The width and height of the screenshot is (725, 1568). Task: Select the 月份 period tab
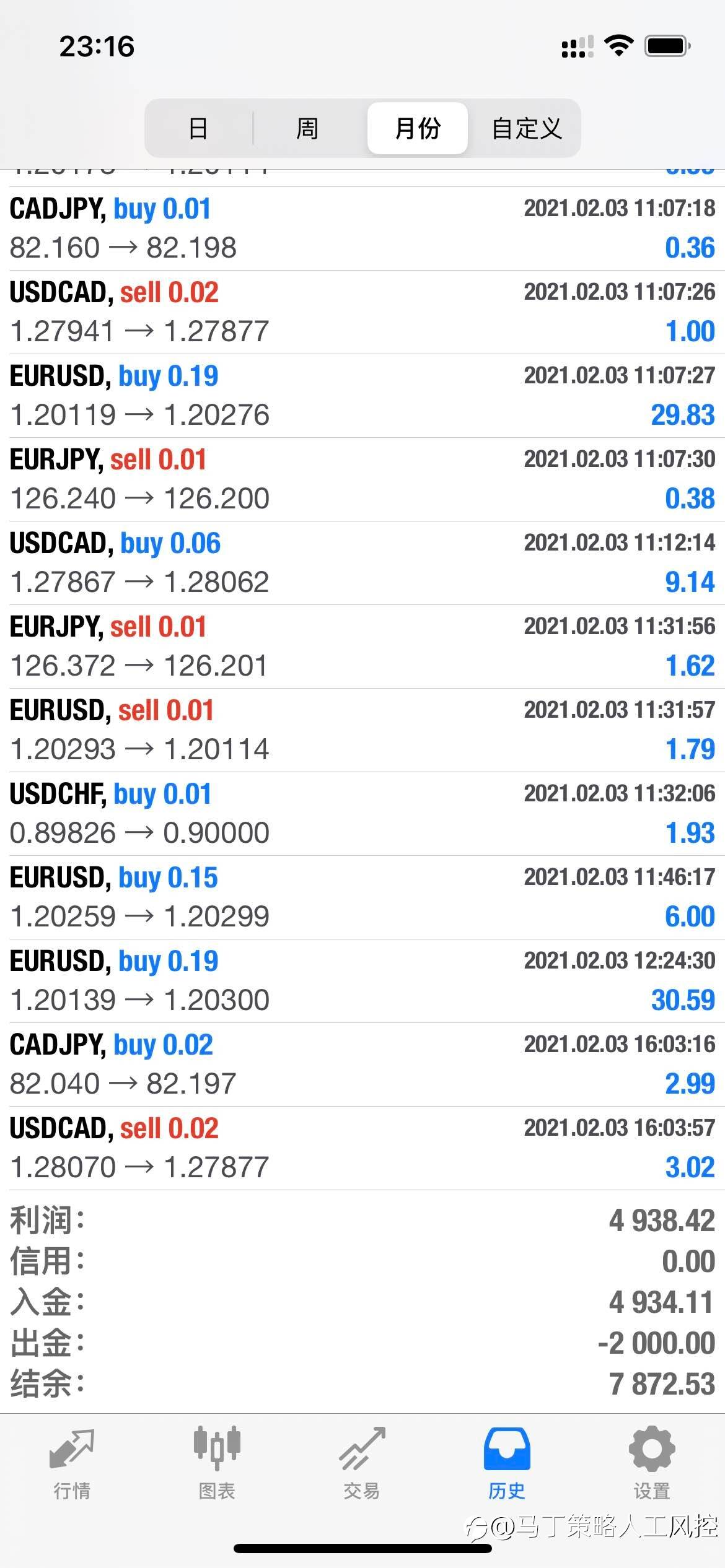tap(417, 128)
